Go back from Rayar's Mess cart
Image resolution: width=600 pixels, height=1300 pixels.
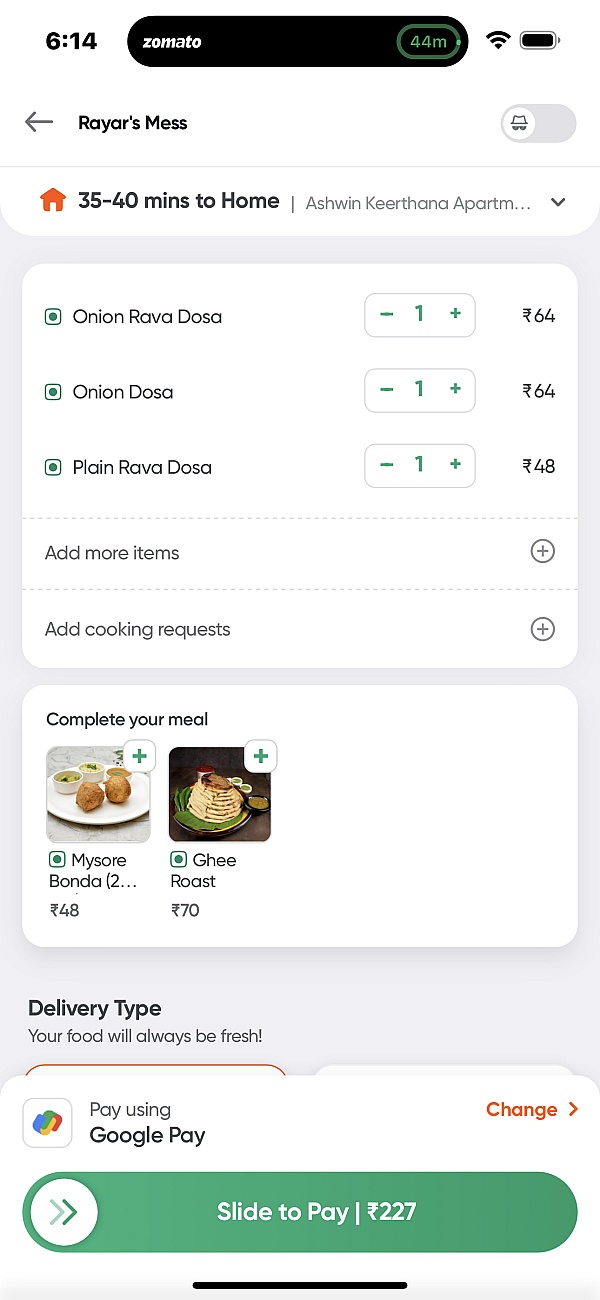tap(39, 122)
